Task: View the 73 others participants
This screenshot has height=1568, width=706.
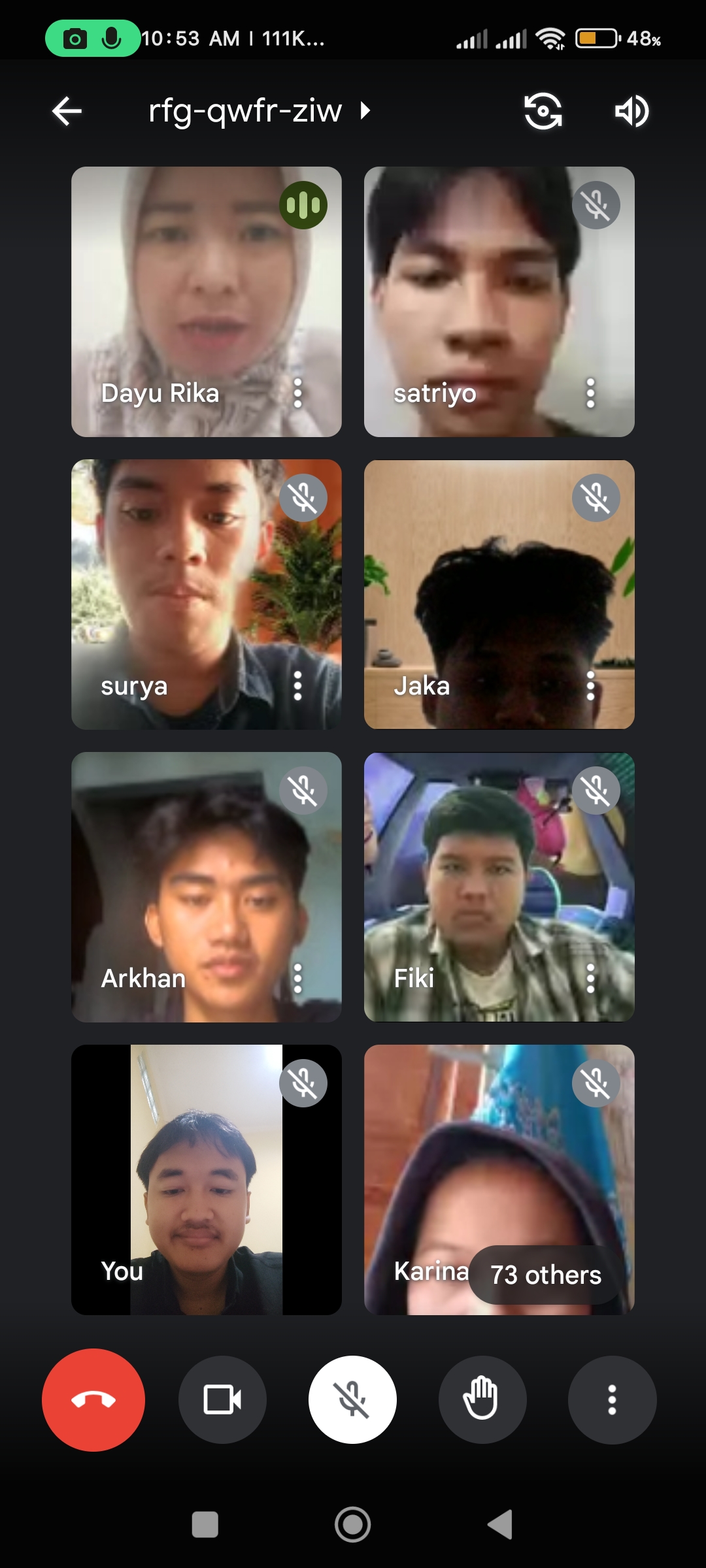Action: (x=546, y=1275)
